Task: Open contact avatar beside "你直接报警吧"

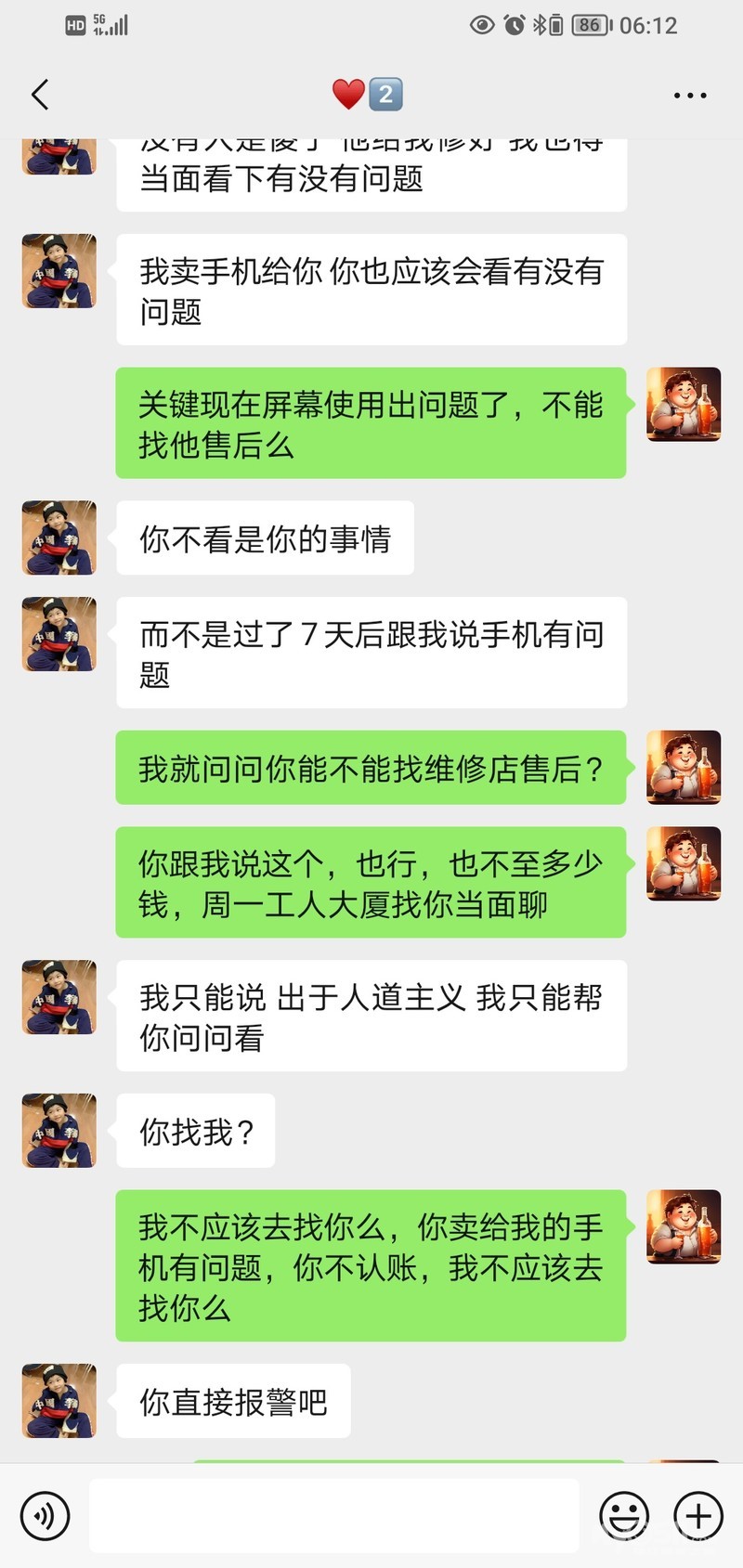Action: (59, 1401)
